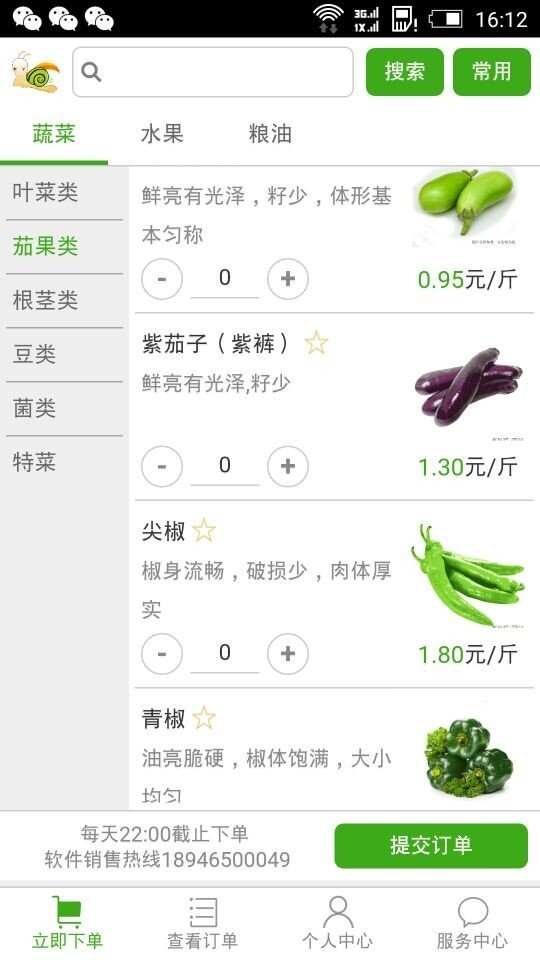Star the 青椒 item
Screen dimensions: 540x960
(204, 718)
